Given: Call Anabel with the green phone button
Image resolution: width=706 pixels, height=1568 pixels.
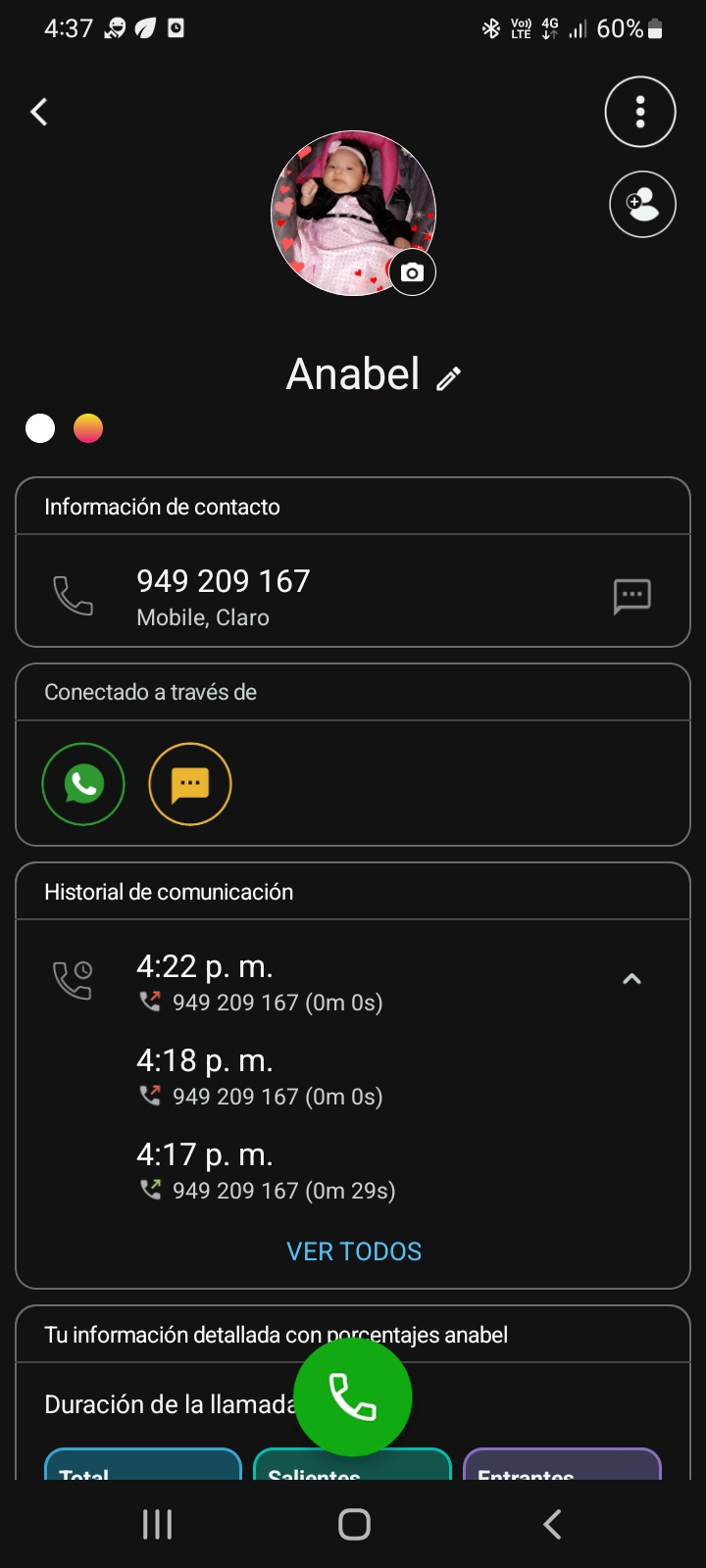Looking at the screenshot, I should 353,1396.
